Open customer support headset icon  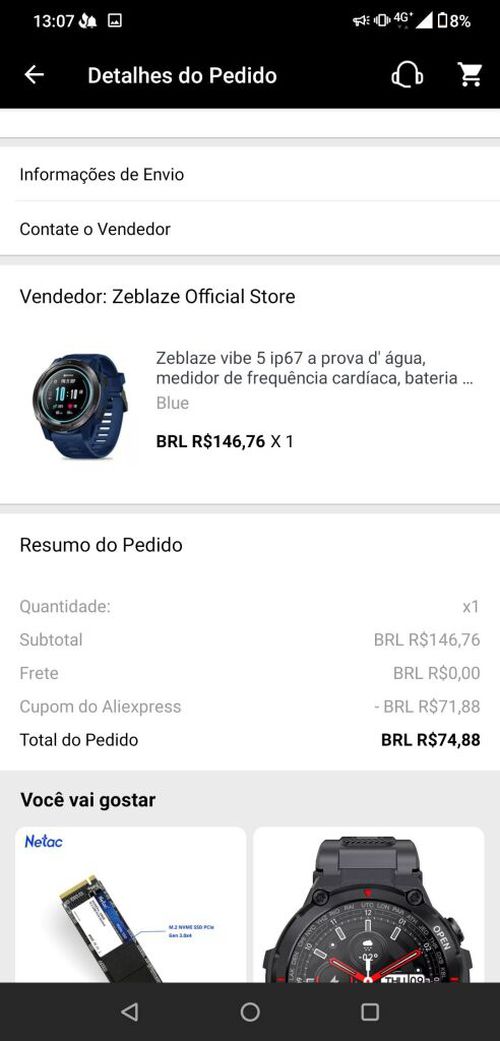tap(407, 75)
